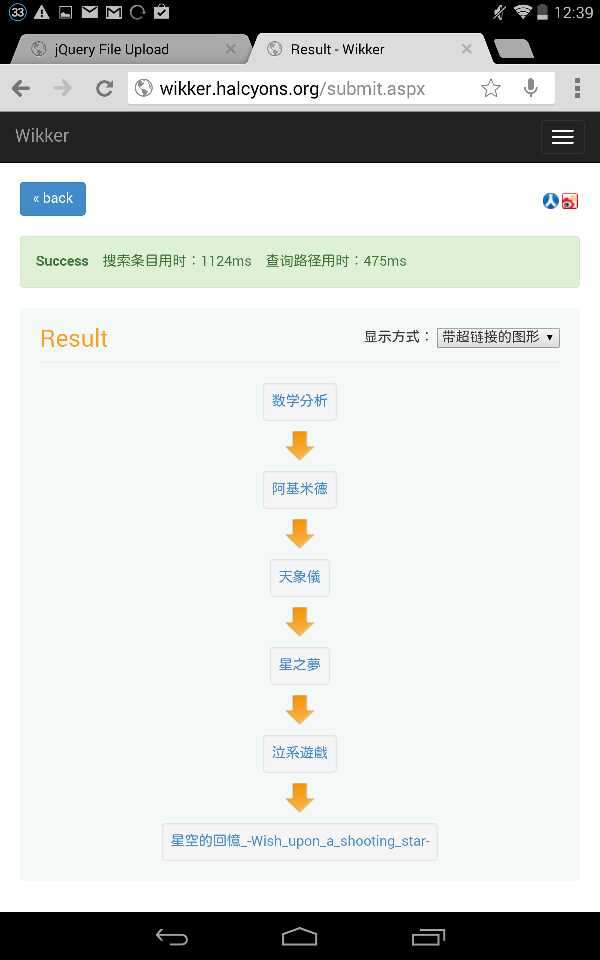Open the 显示方式 display mode dropdown
Viewport: 600px width, 960px height.
(498, 337)
